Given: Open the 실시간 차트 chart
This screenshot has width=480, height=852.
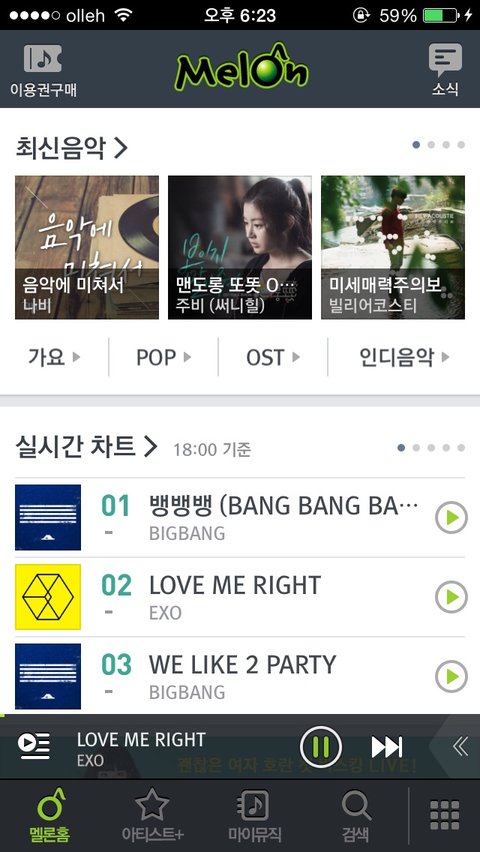Looking at the screenshot, I should [x=86, y=447].
